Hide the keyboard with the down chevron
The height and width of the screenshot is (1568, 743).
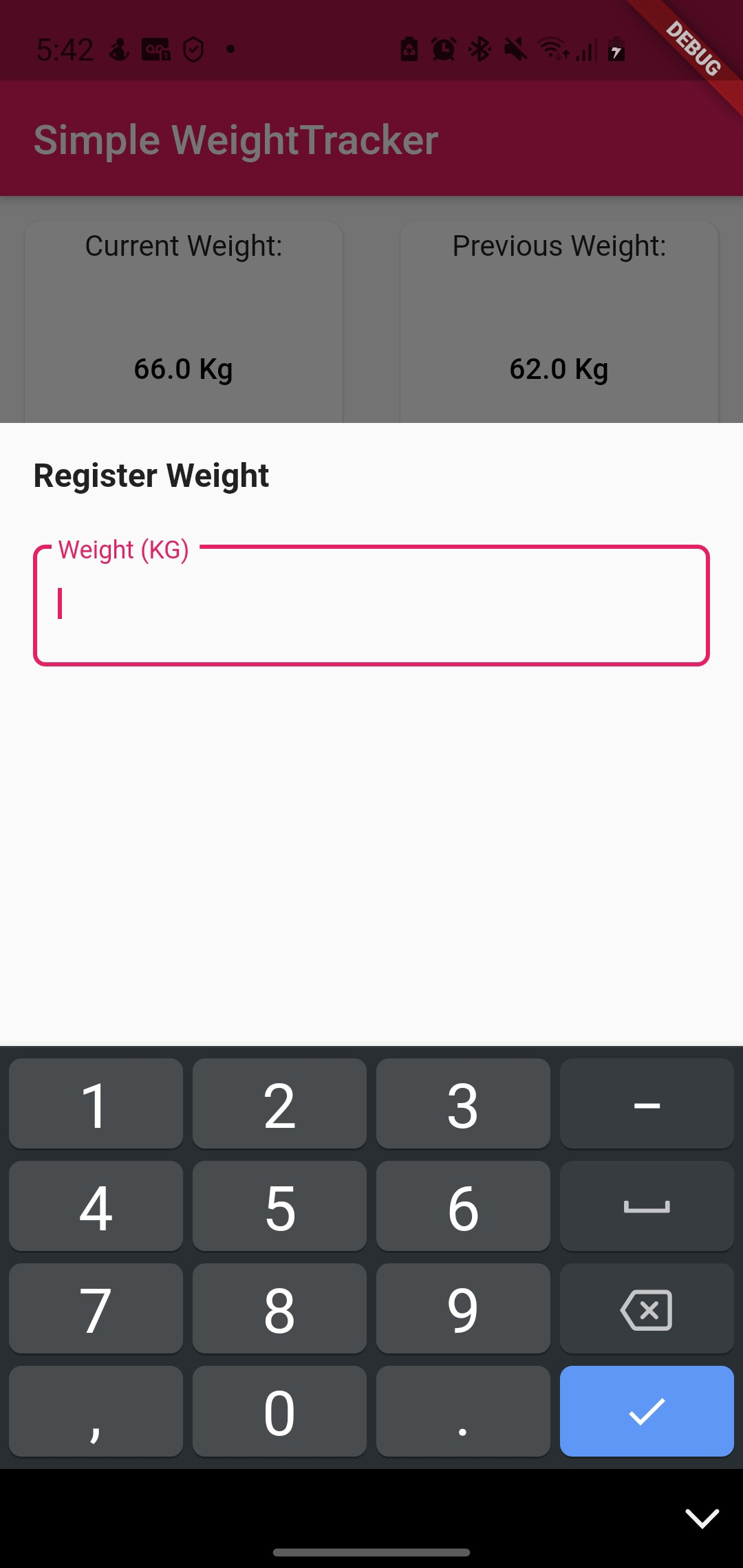tap(702, 1518)
